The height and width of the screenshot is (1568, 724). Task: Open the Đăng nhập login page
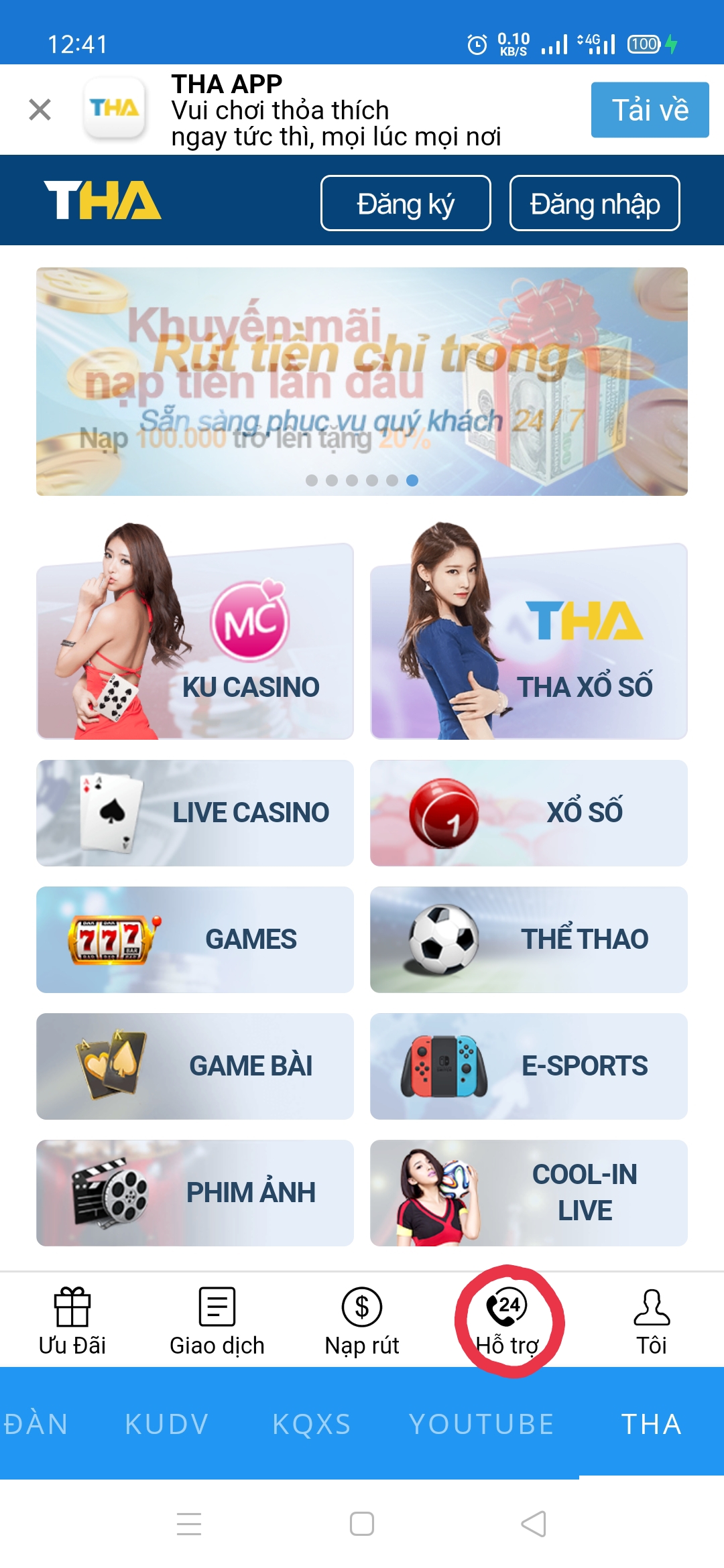[595, 204]
